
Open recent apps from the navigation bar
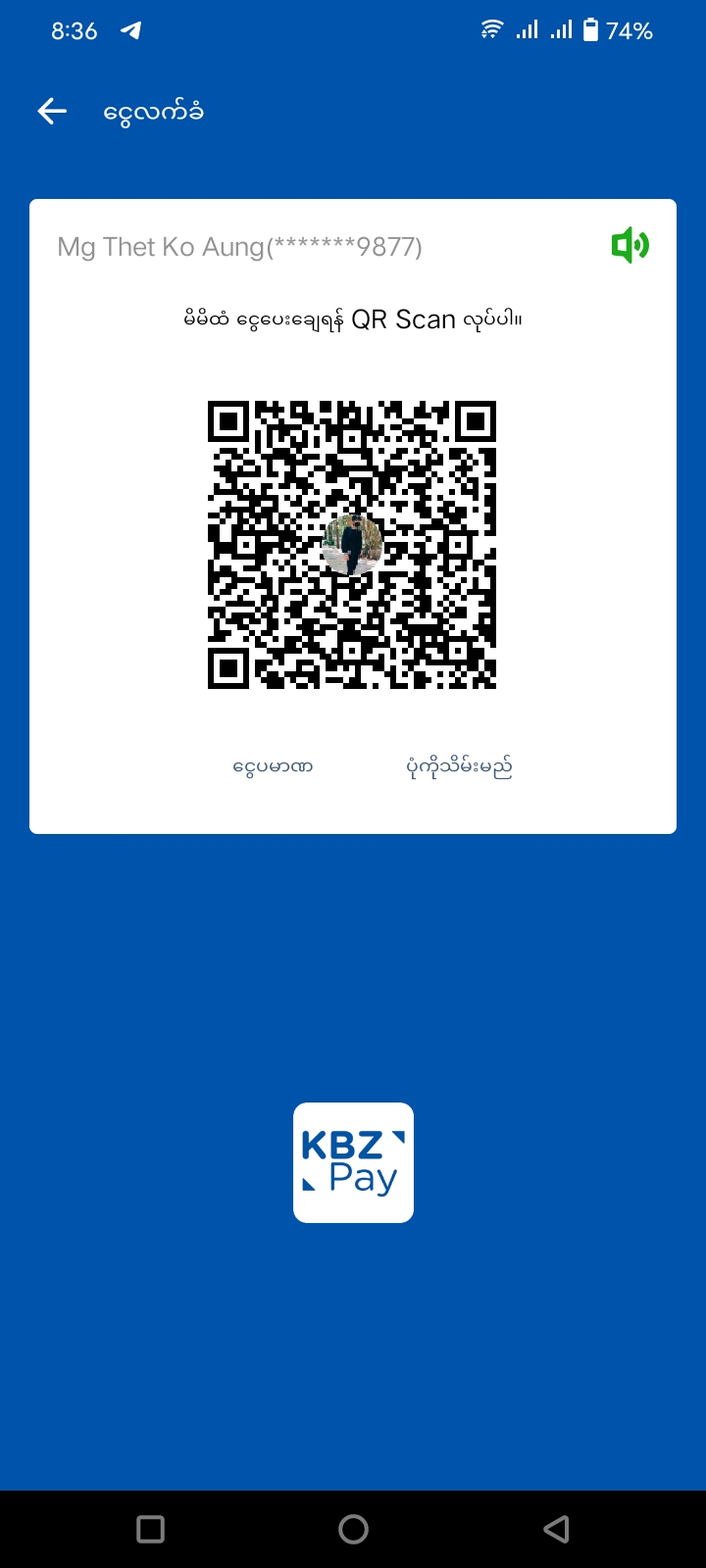point(151,1529)
